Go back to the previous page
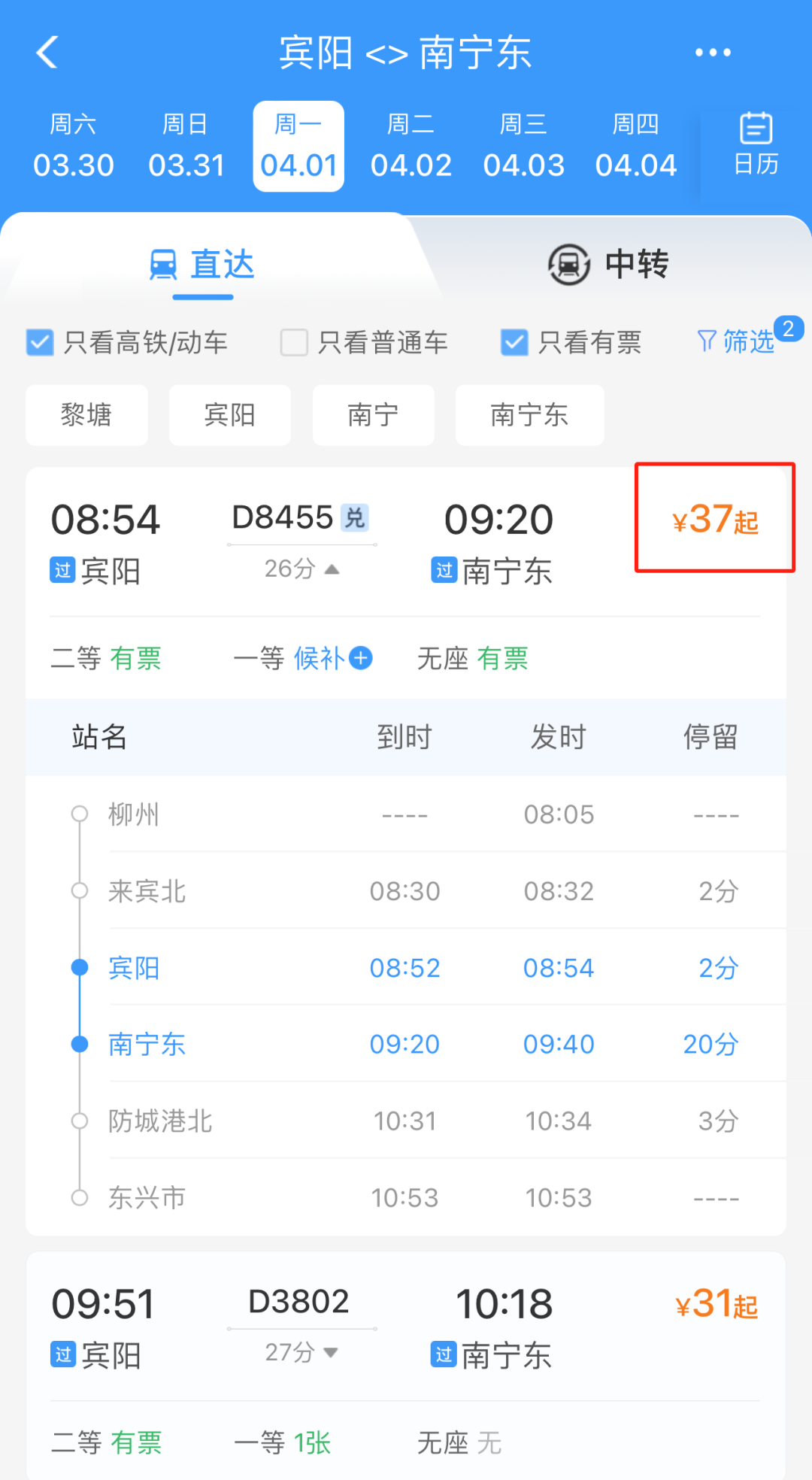 [x=47, y=53]
